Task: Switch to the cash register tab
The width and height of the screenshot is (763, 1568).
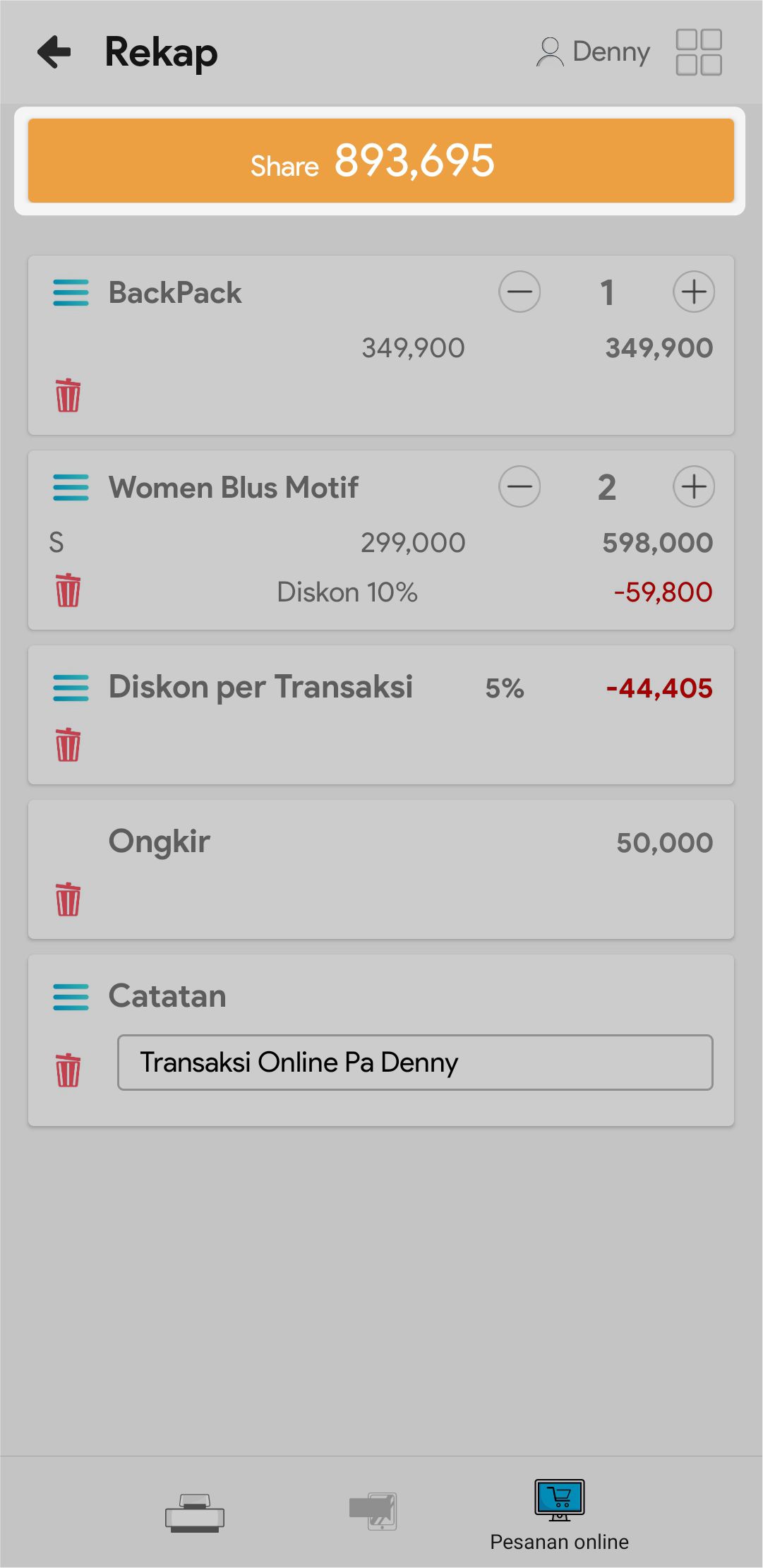Action: (195, 1513)
